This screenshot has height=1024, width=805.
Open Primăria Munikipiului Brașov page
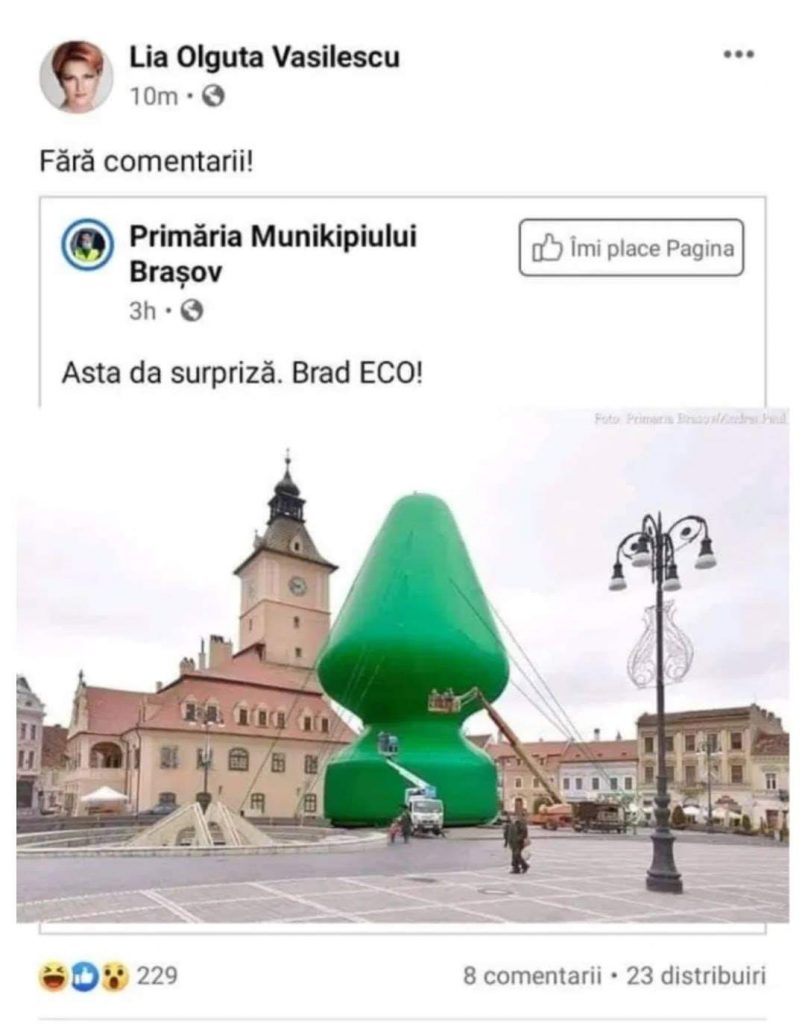point(273,253)
